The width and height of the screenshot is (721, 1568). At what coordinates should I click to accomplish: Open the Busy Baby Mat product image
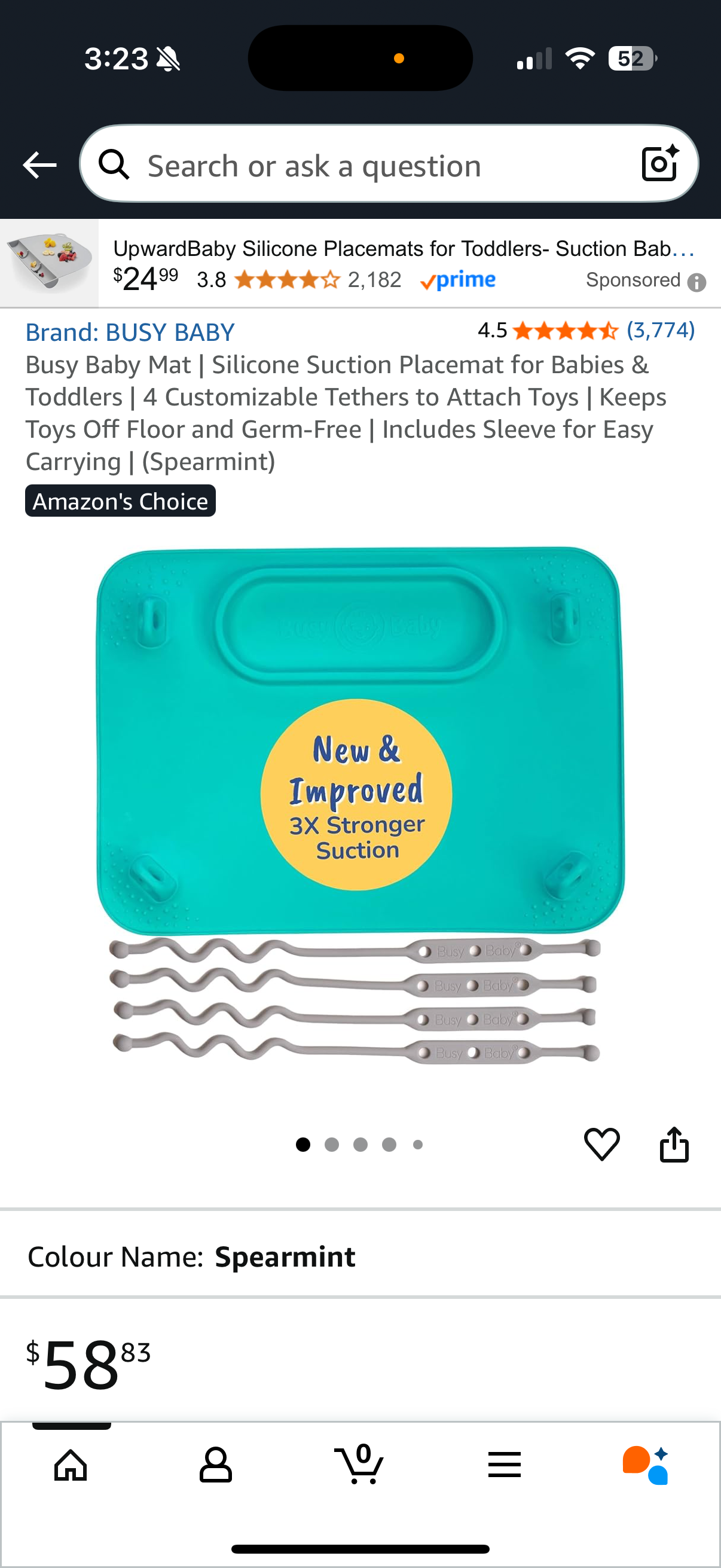[360, 804]
